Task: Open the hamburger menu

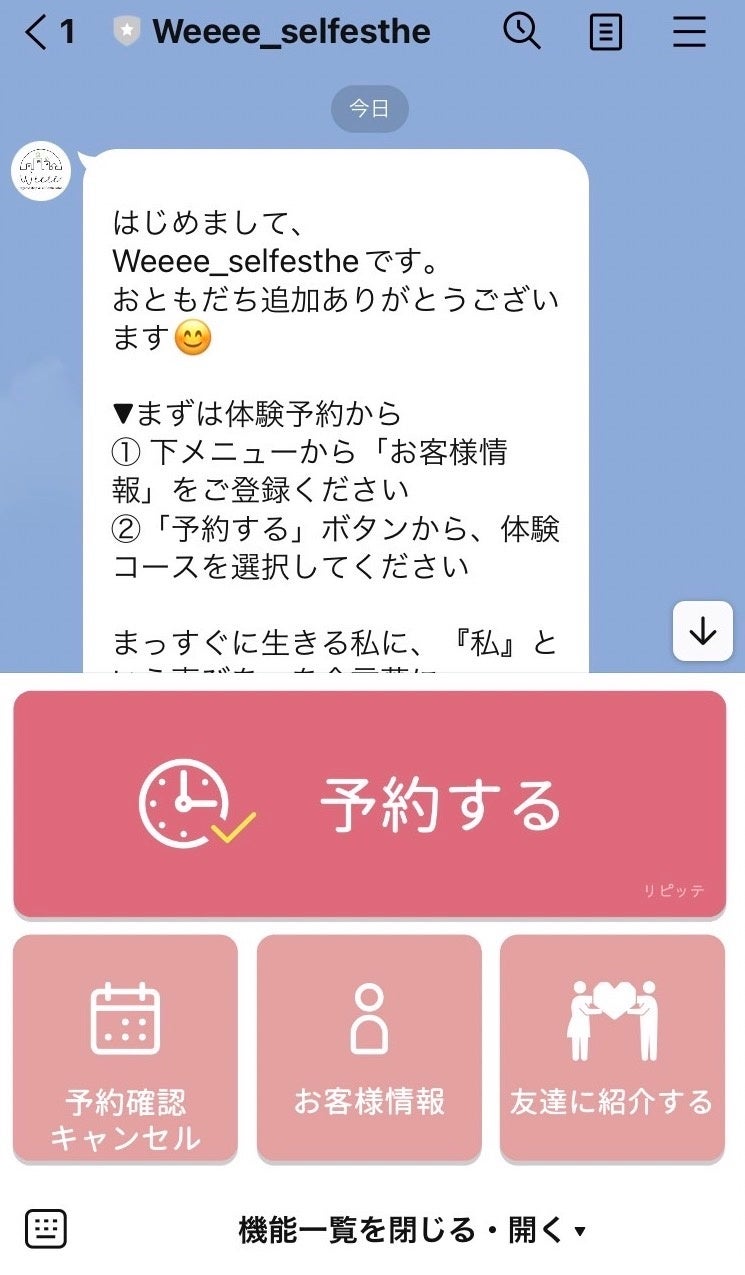Action: point(689,33)
